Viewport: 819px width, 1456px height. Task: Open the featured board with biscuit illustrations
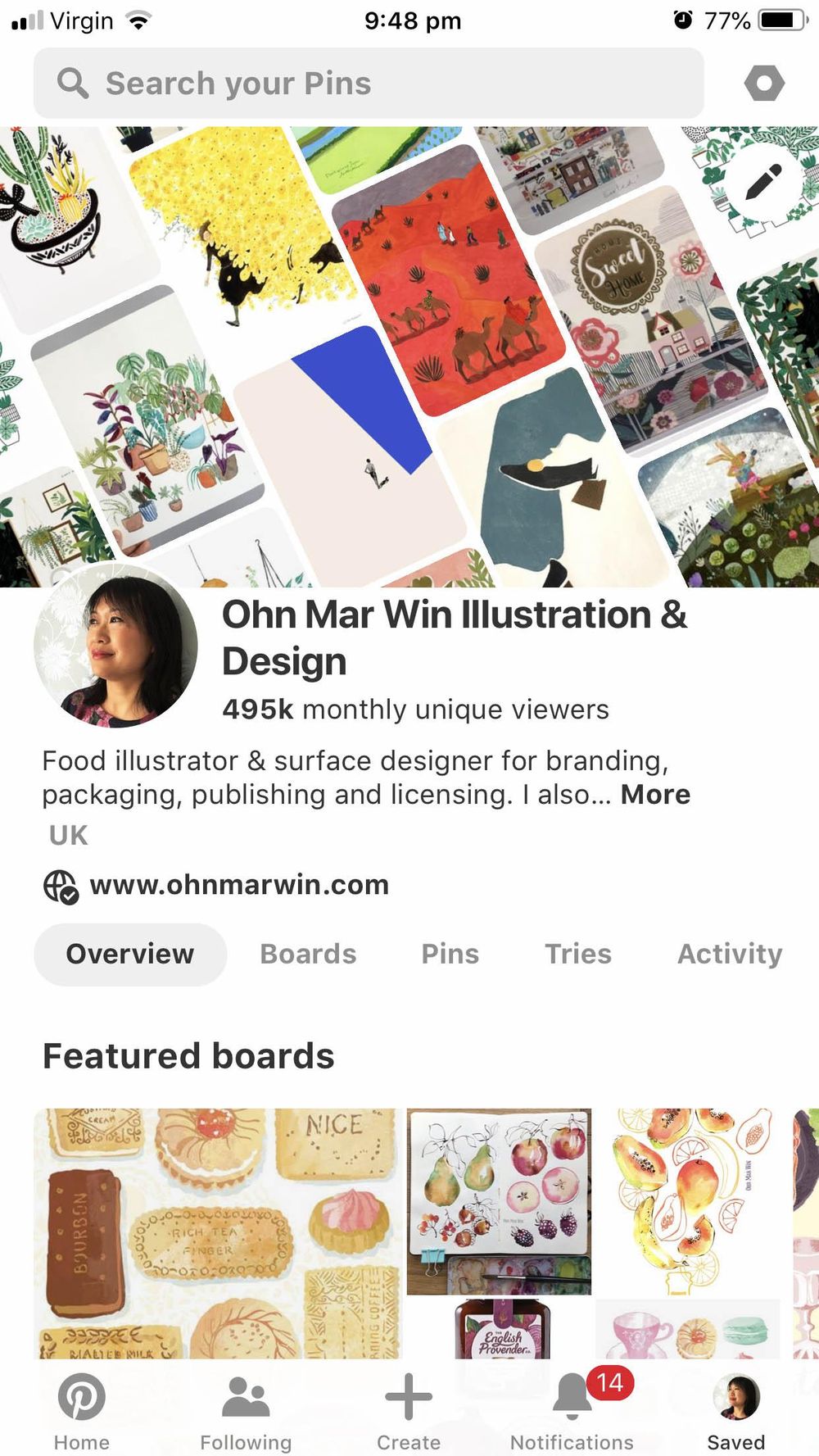[x=218, y=1229]
